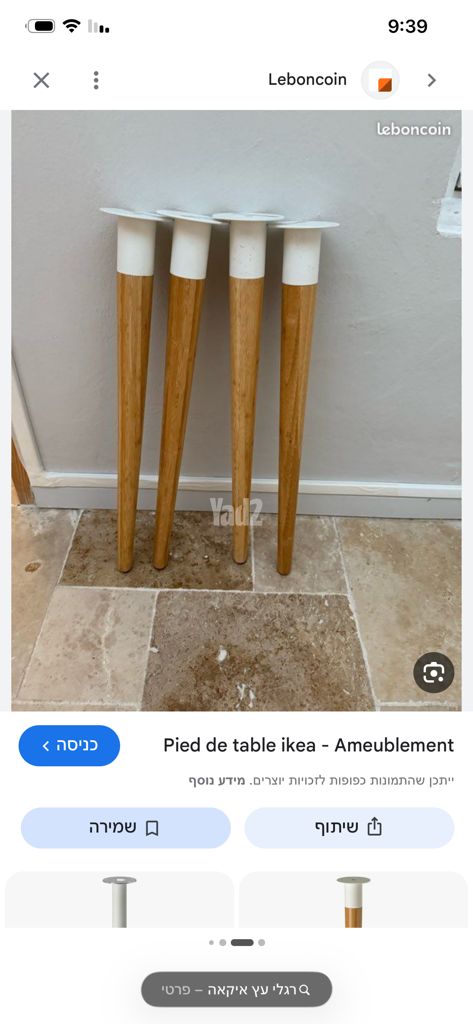Open the three-dot overflow menu
Image resolution: width=473 pixels, height=1024 pixels.
96,80
